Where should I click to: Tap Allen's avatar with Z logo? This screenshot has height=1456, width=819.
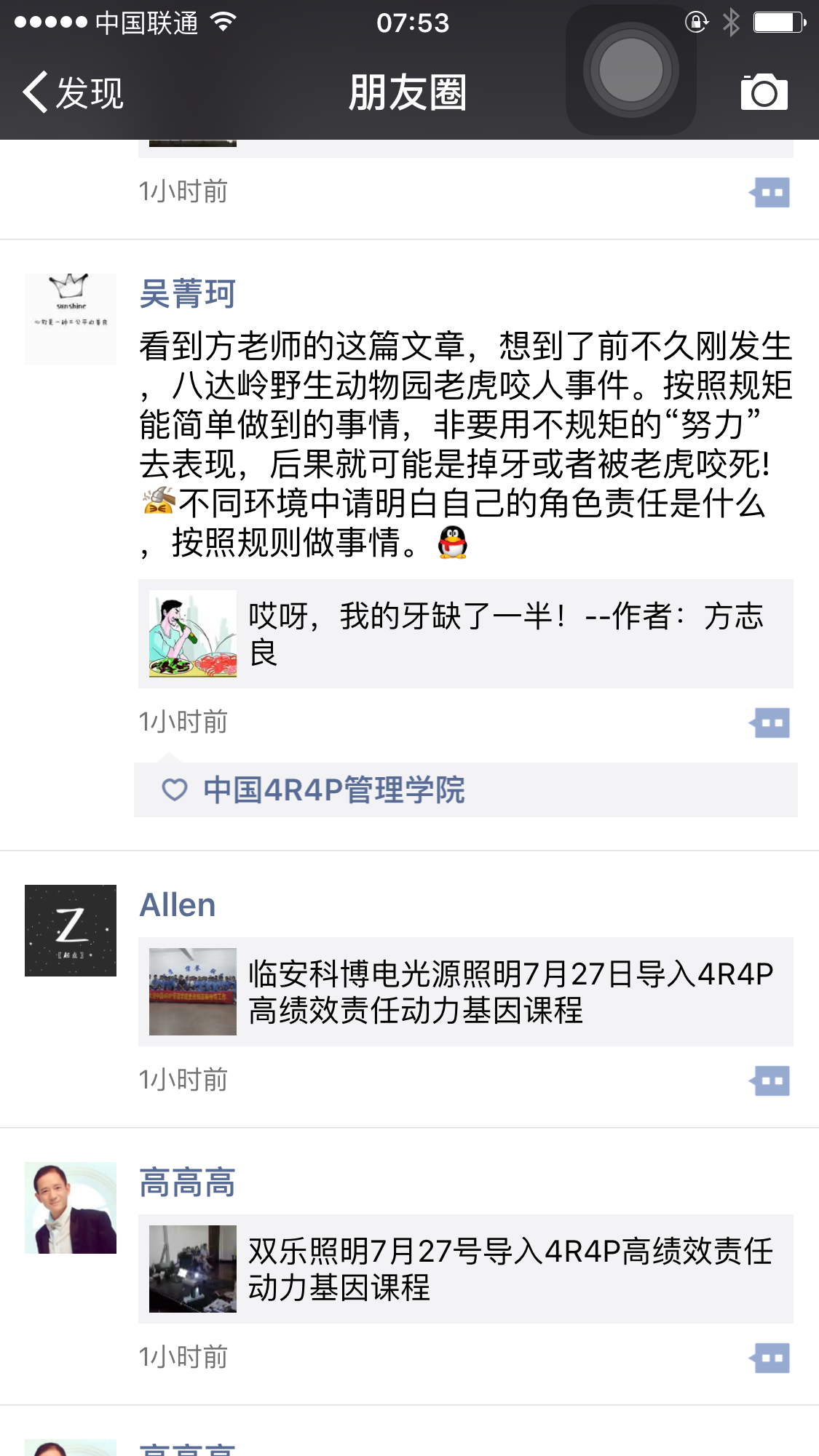pyautogui.click(x=71, y=930)
